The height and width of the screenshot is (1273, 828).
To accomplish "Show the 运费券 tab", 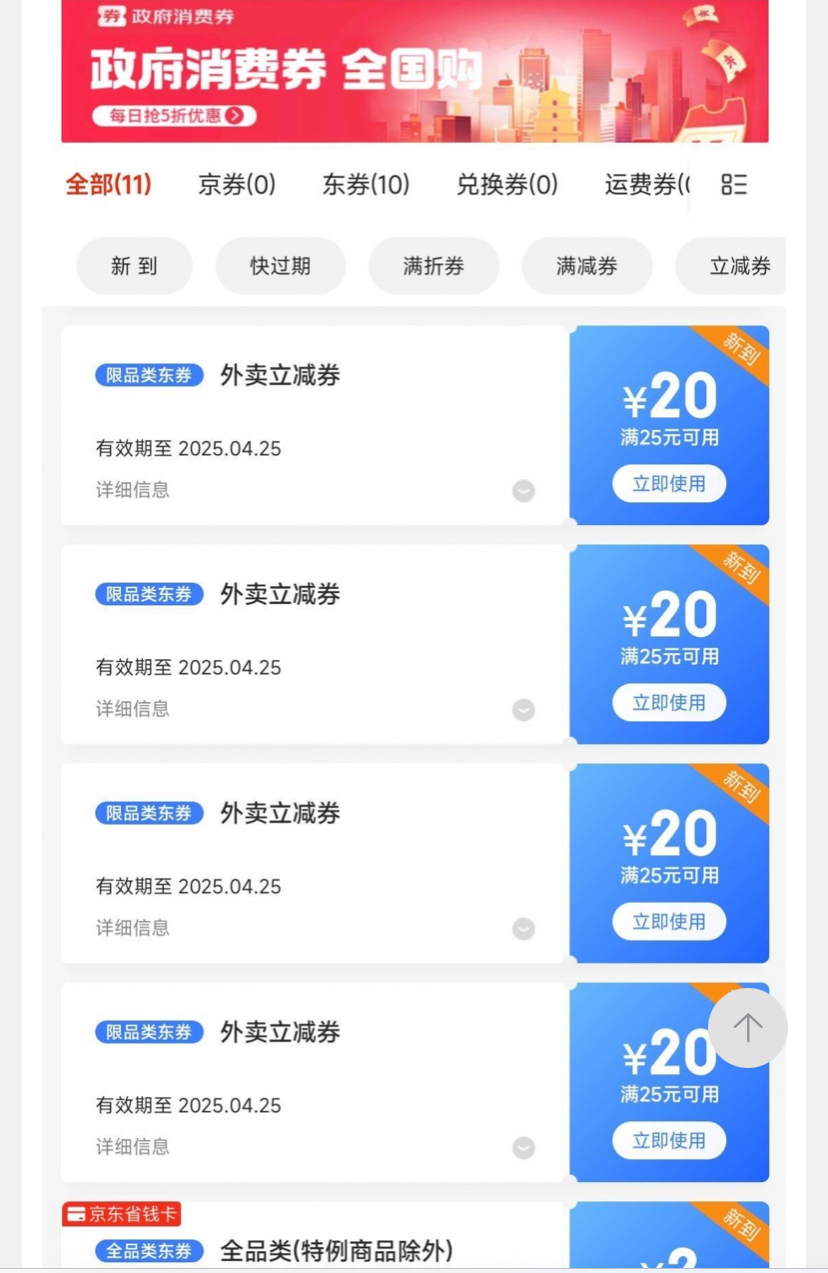I will pos(646,185).
